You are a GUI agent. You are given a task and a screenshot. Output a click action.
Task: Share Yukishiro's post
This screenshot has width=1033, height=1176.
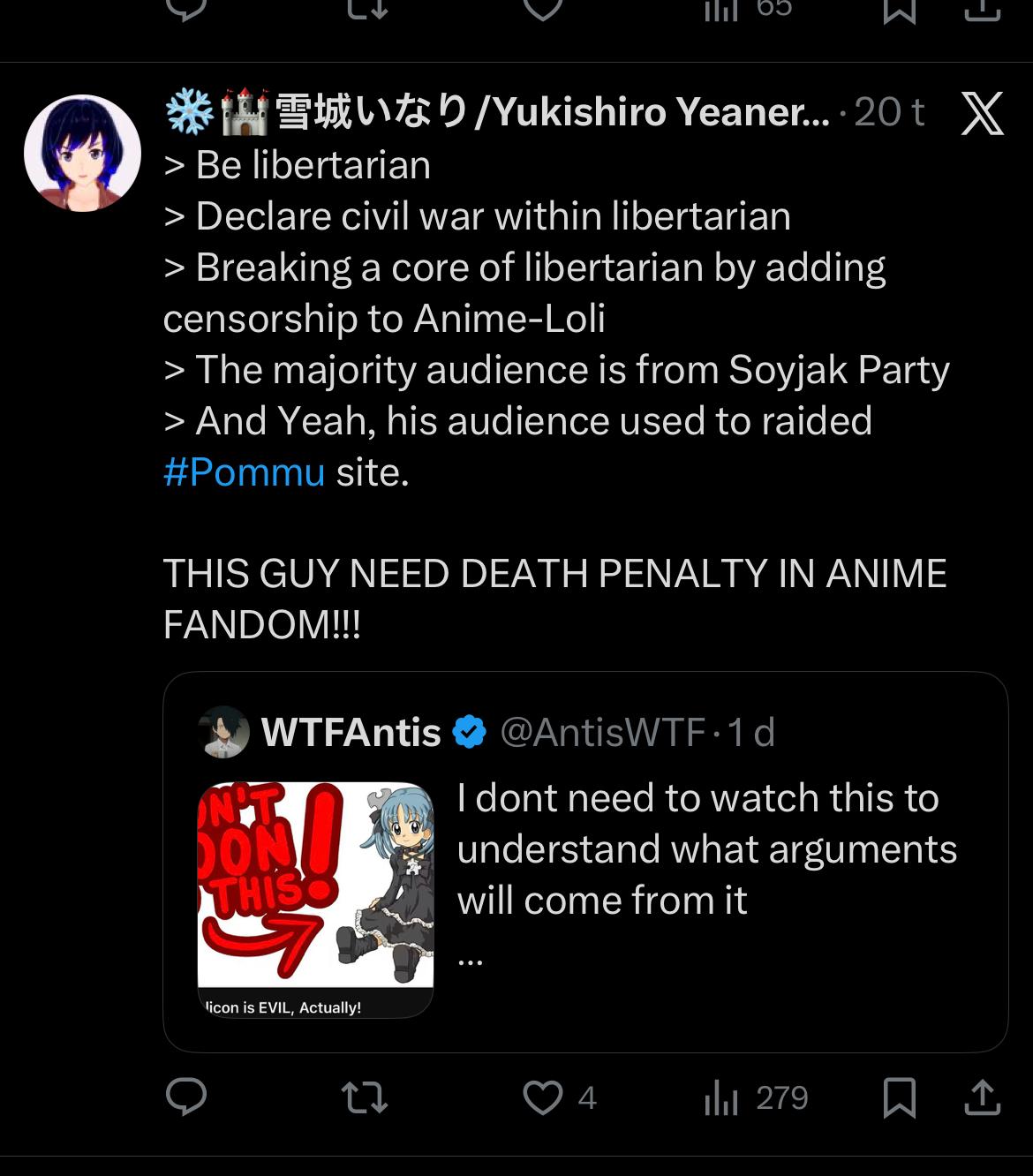click(x=982, y=1097)
